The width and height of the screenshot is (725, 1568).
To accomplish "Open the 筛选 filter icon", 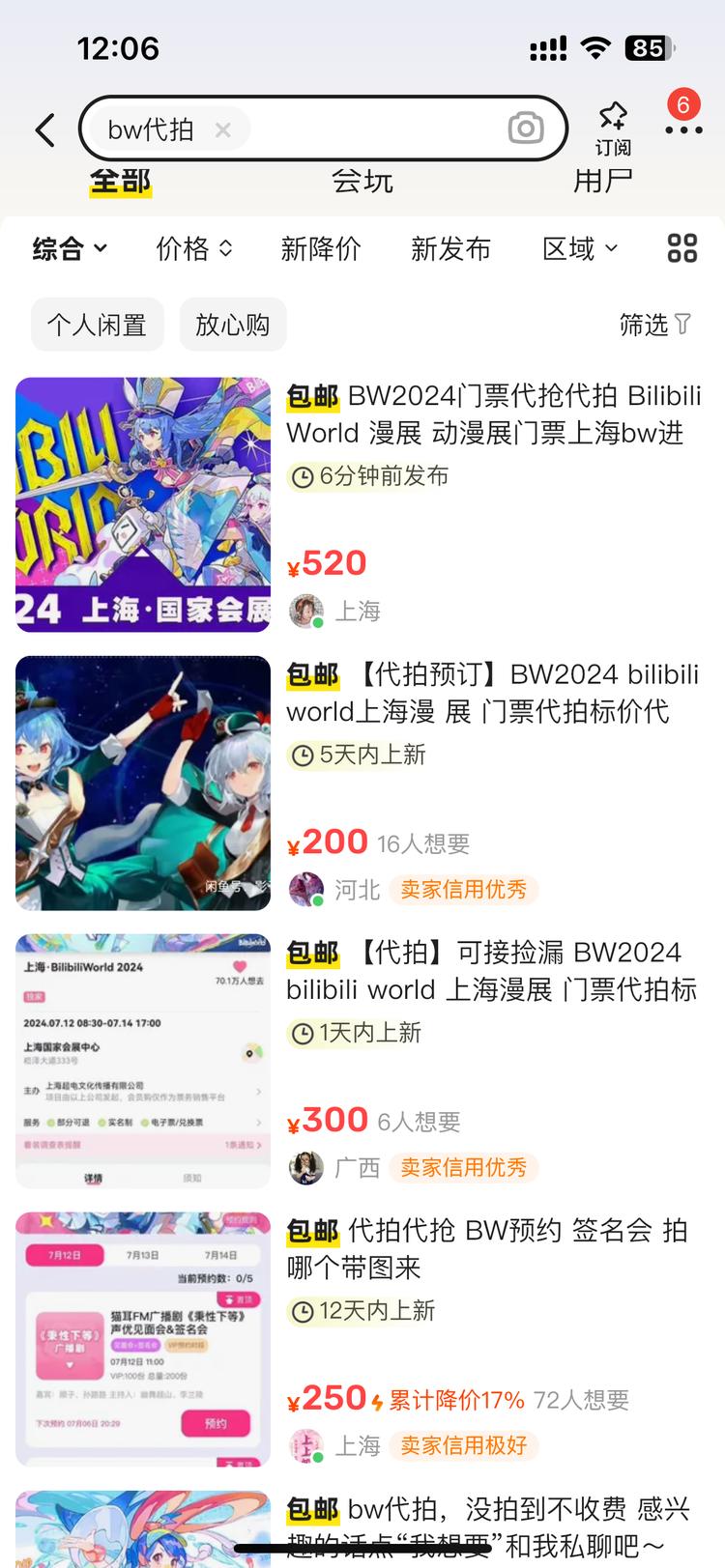I will coord(683,325).
